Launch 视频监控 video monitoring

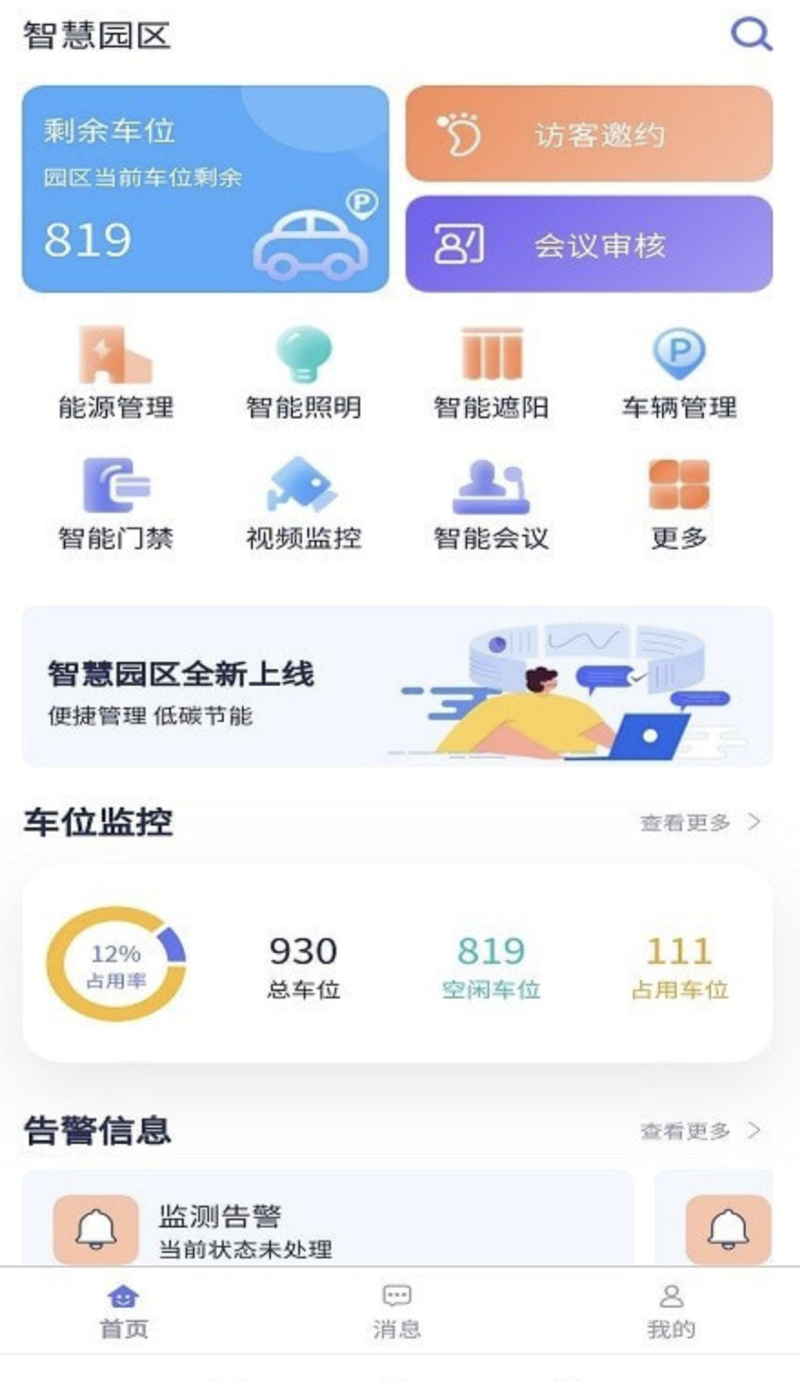pyautogui.click(x=303, y=503)
